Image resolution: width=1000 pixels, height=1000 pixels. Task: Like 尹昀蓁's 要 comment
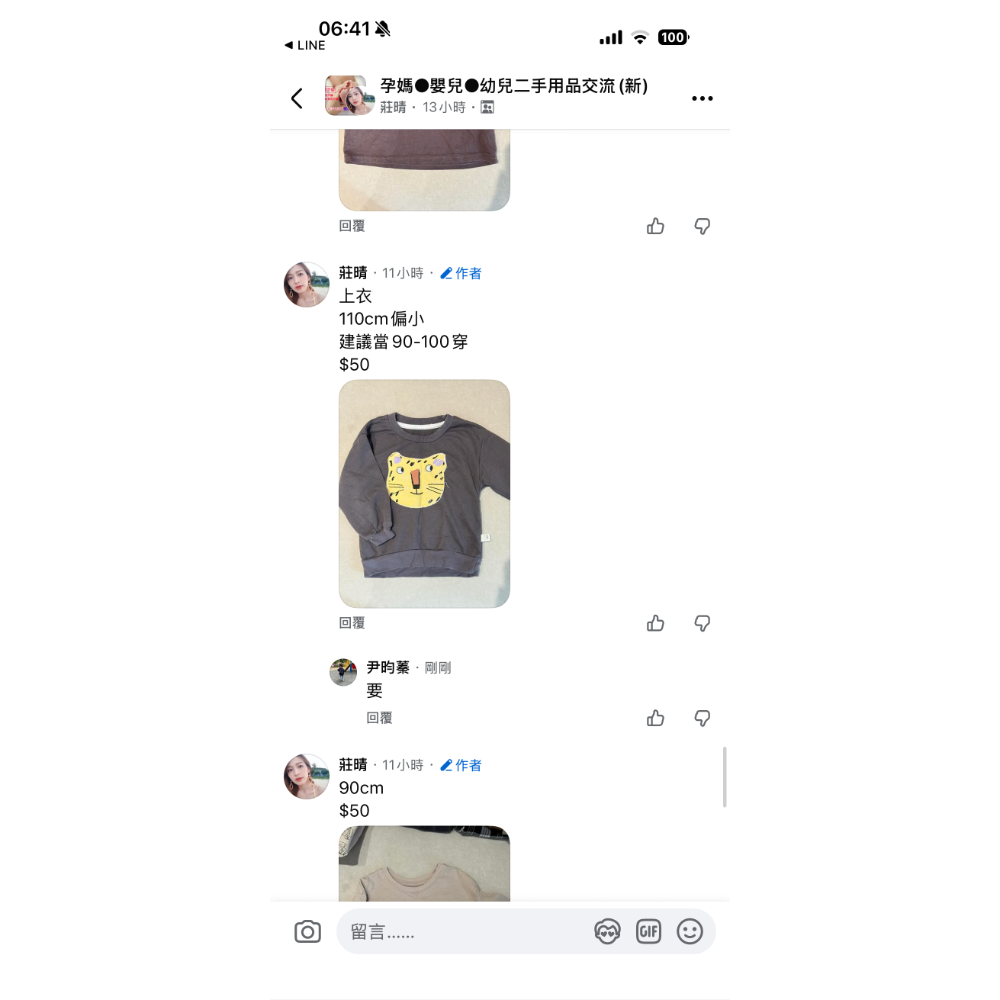pos(656,718)
